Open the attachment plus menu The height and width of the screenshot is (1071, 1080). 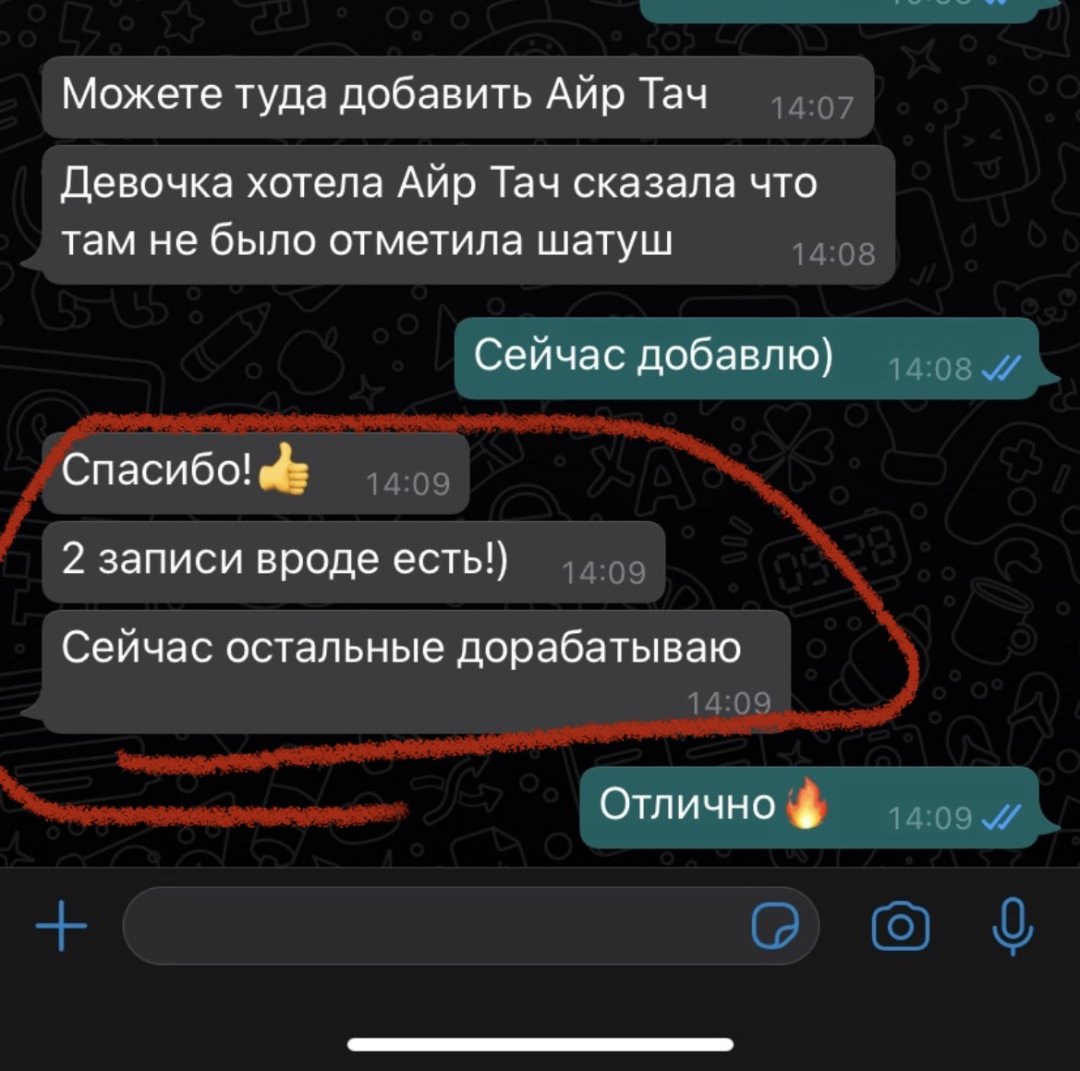pyautogui.click(x=61, y=926)
